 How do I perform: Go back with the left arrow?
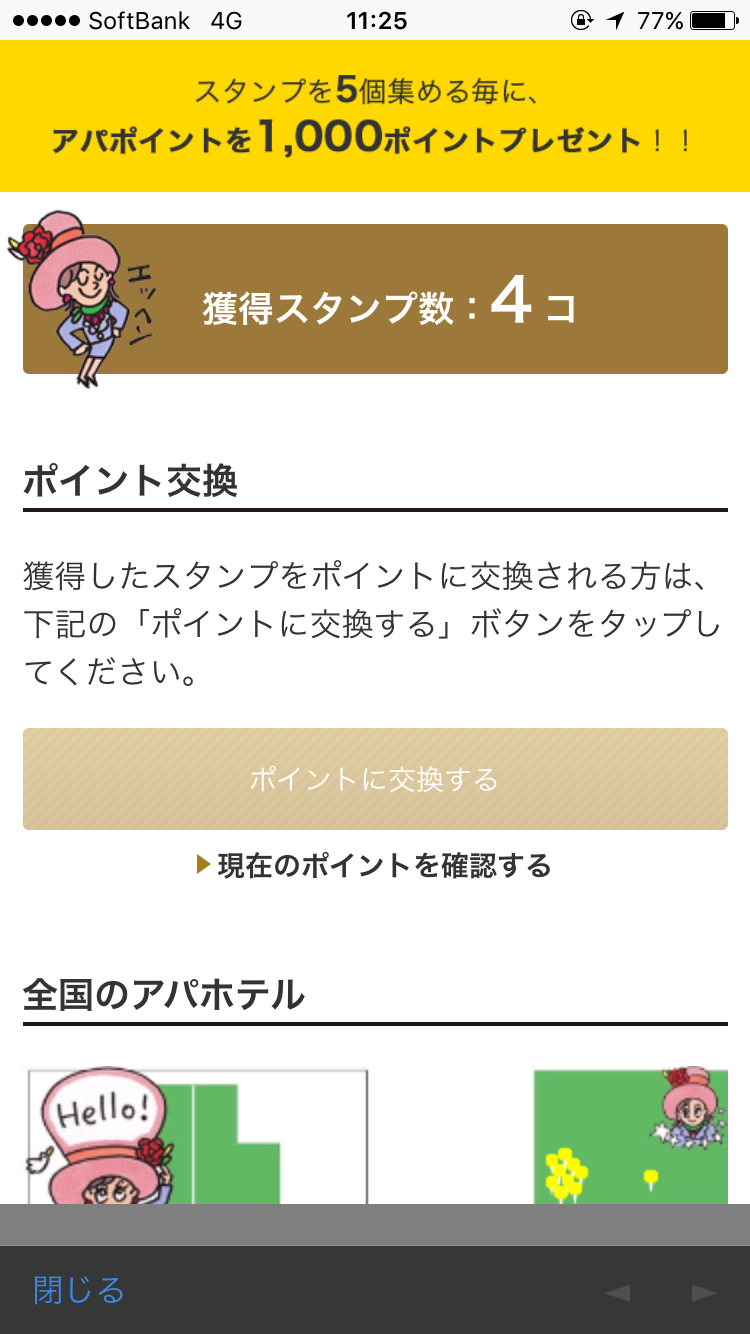[617, 1293]
